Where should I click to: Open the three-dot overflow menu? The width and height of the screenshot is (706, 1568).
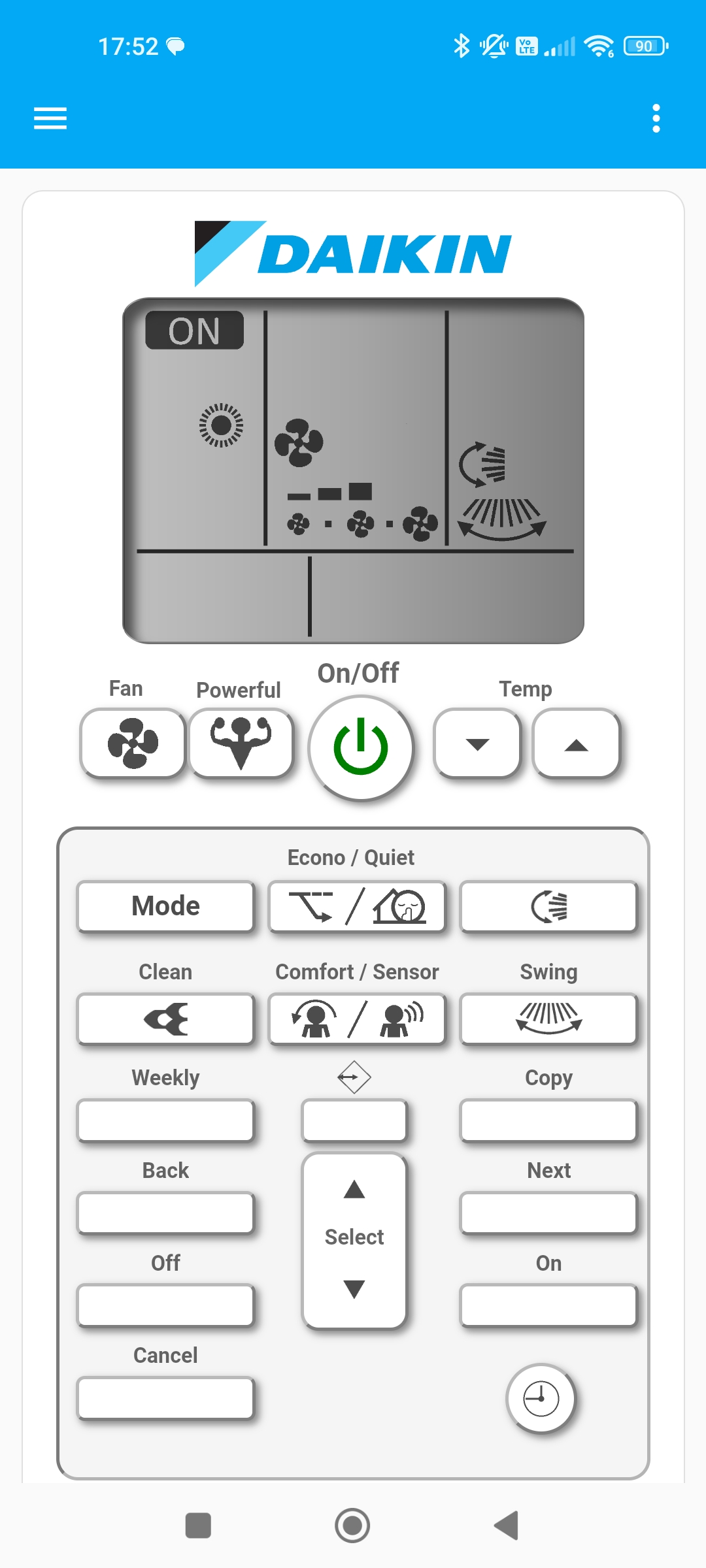click(x=656, y=118)
